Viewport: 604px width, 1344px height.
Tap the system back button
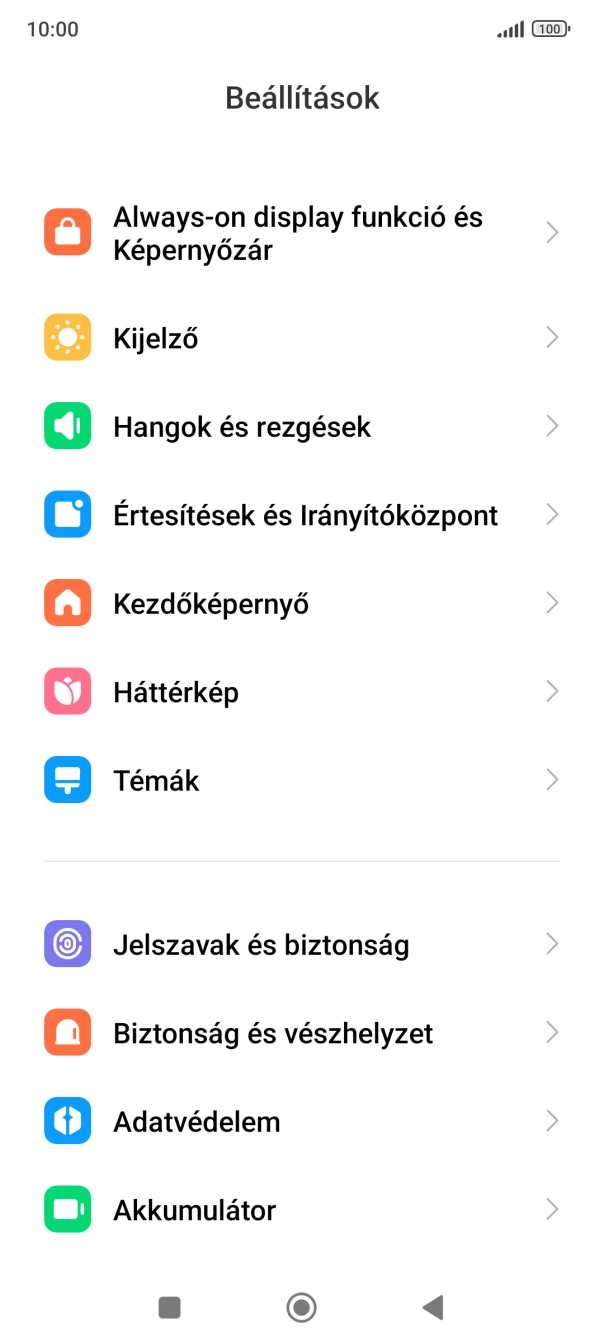(433, 1307)
